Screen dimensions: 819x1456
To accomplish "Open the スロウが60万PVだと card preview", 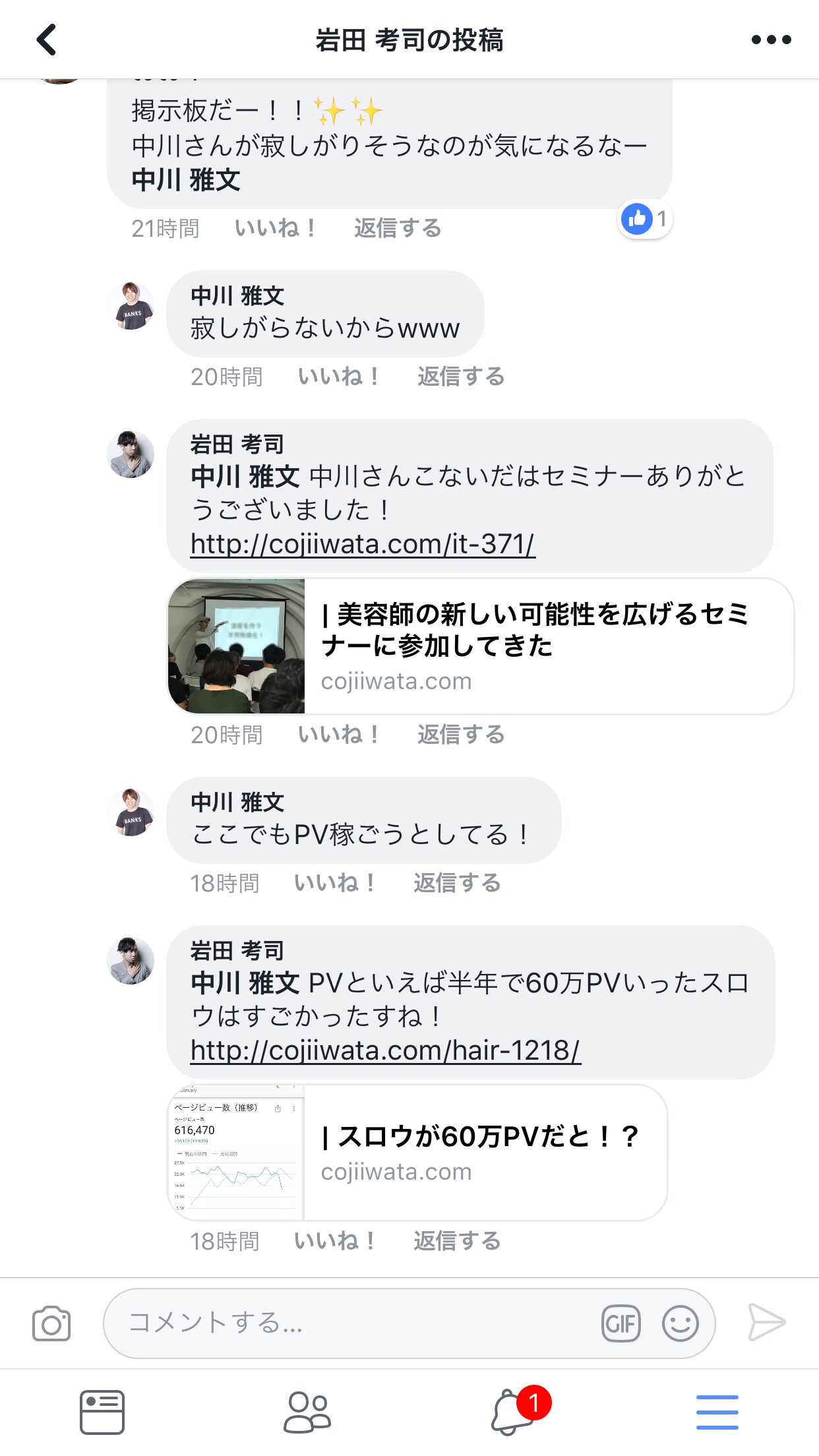I will pyautogui.click(x=417, y=1153).
